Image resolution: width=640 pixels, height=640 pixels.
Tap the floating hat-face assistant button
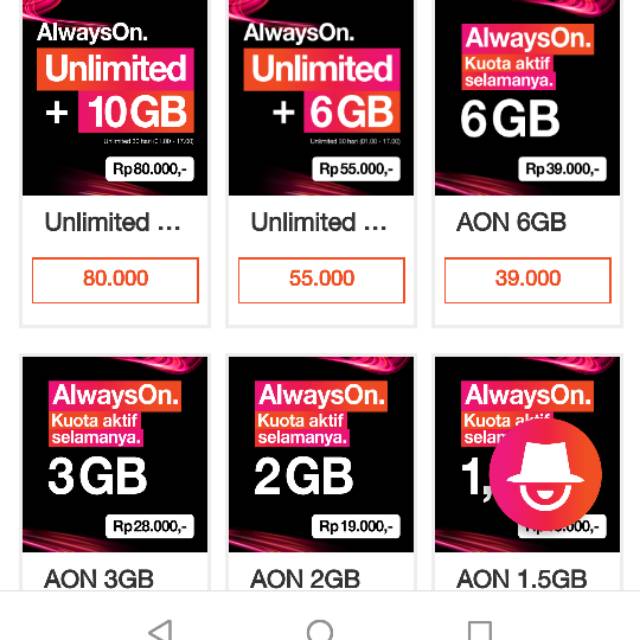pos(546,474)
